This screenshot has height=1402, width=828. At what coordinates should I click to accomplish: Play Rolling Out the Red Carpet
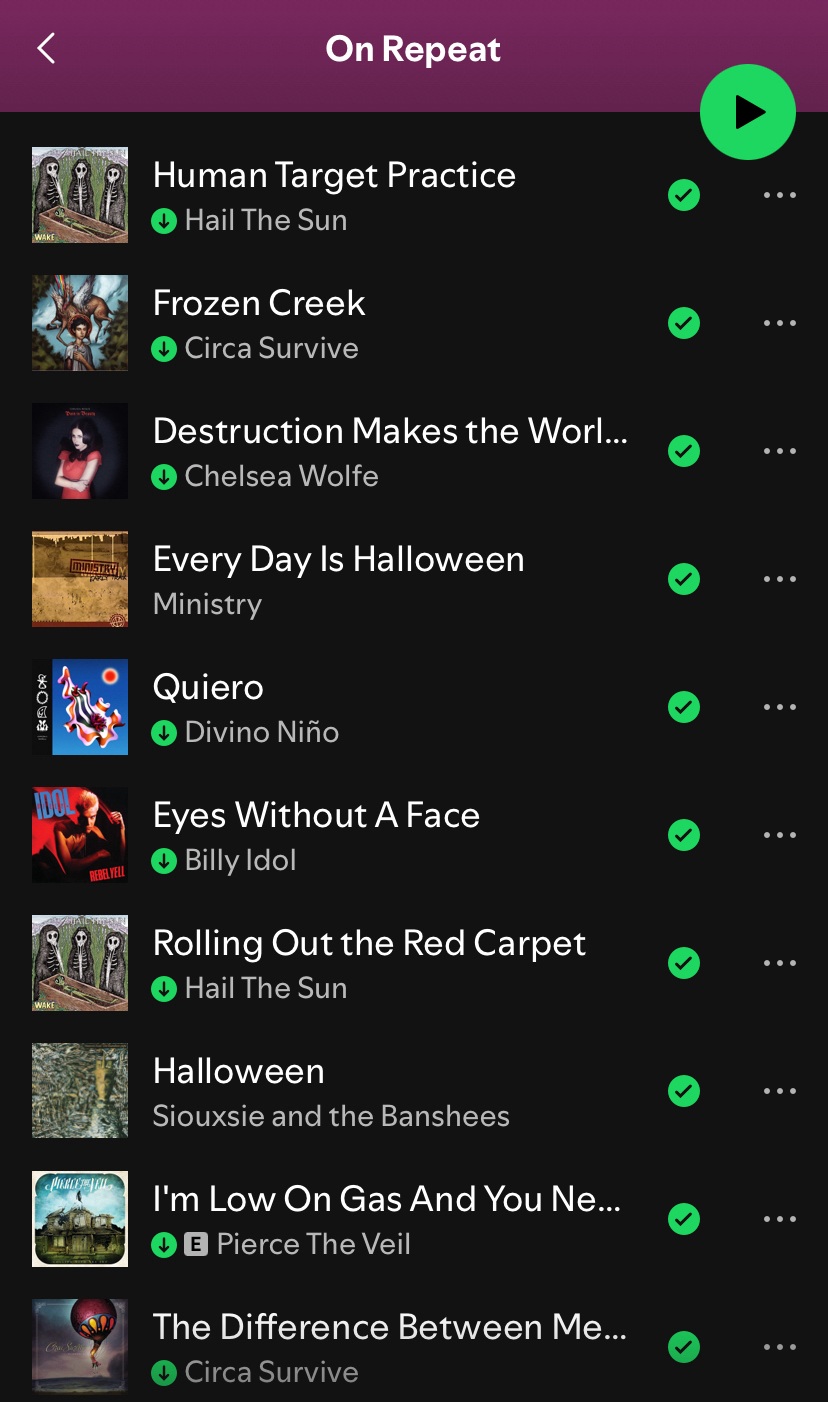coord(369,944)
